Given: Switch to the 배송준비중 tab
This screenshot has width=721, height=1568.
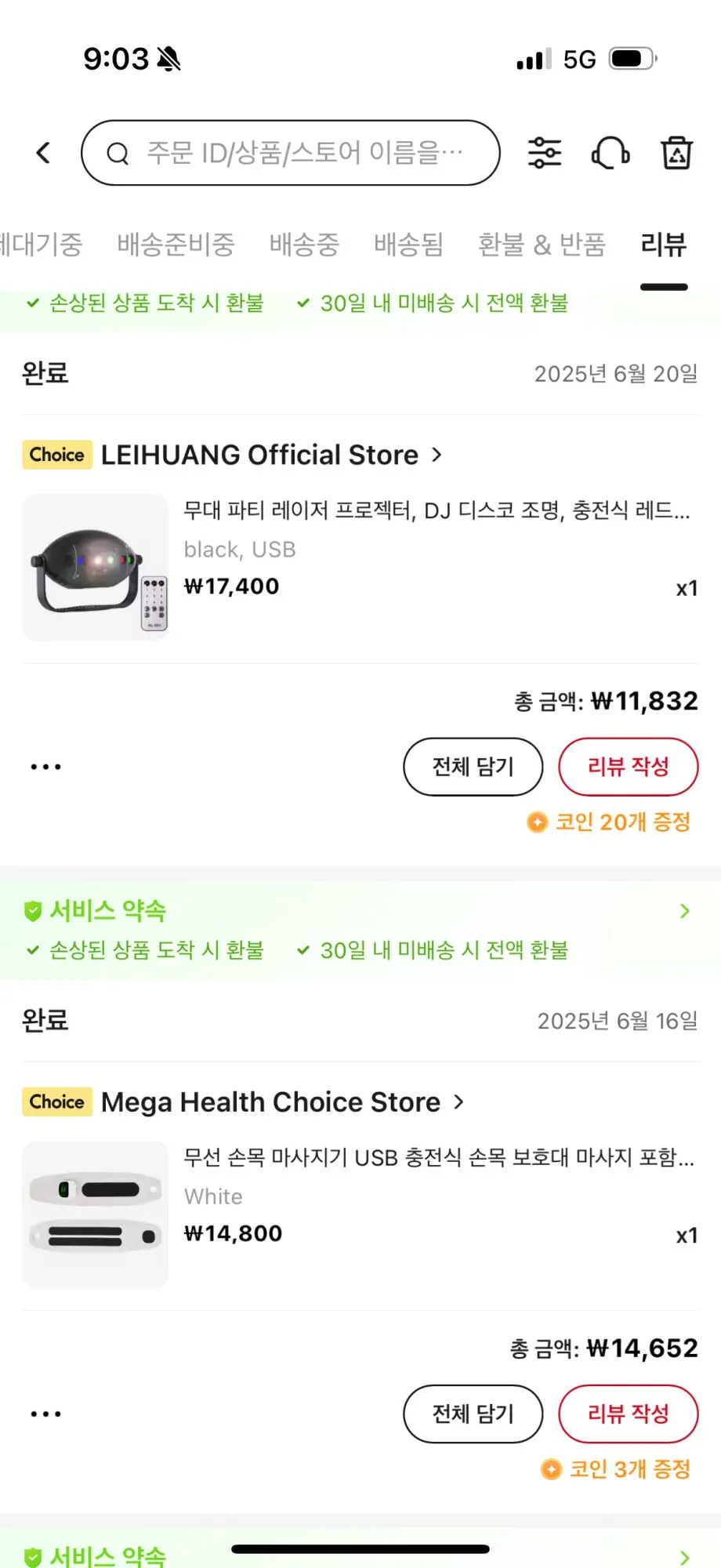Looking at the screenshot, I should tap(176, 245).
